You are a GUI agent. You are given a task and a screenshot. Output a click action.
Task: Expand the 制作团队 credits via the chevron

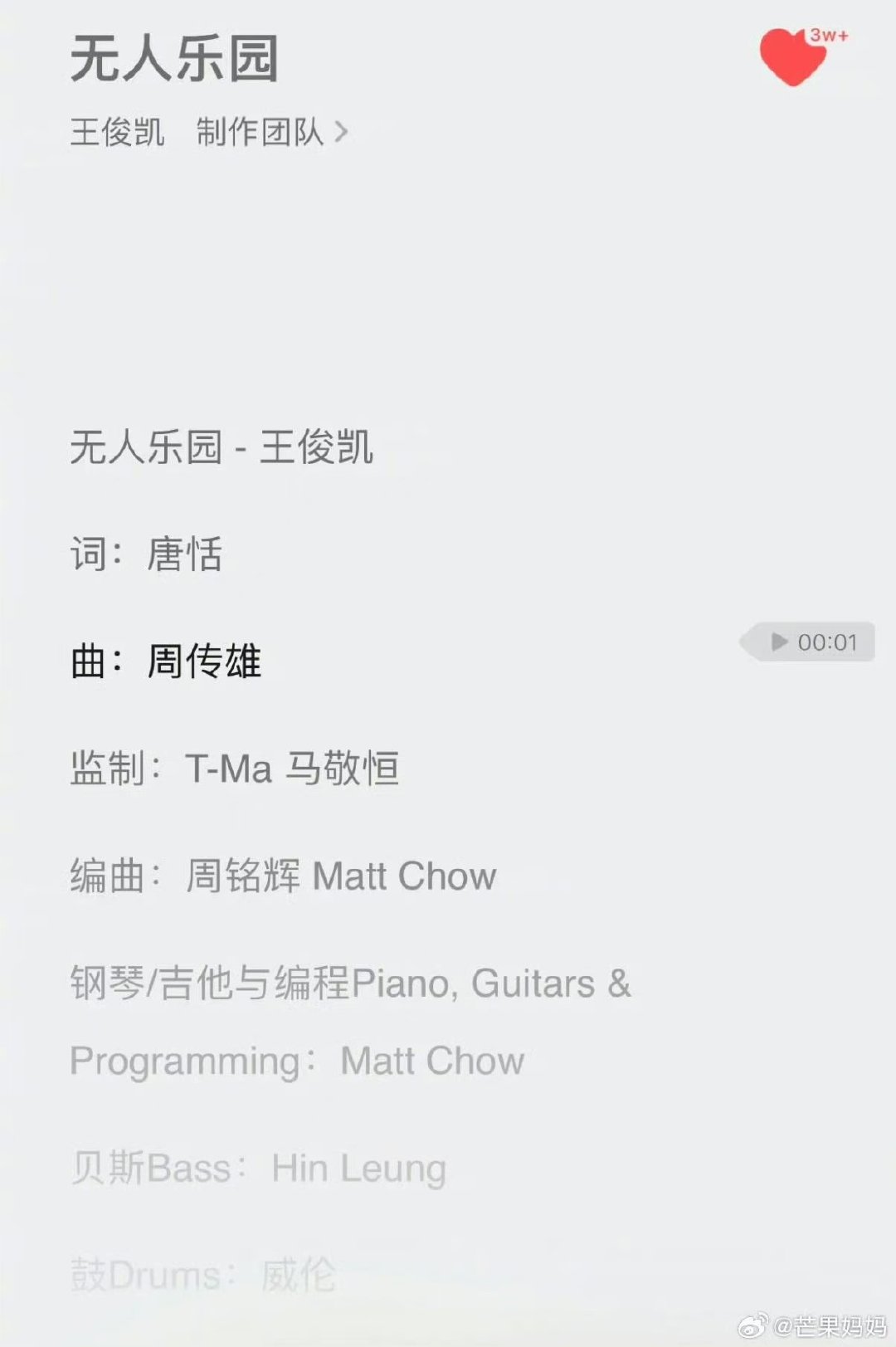tap(343, 133)
